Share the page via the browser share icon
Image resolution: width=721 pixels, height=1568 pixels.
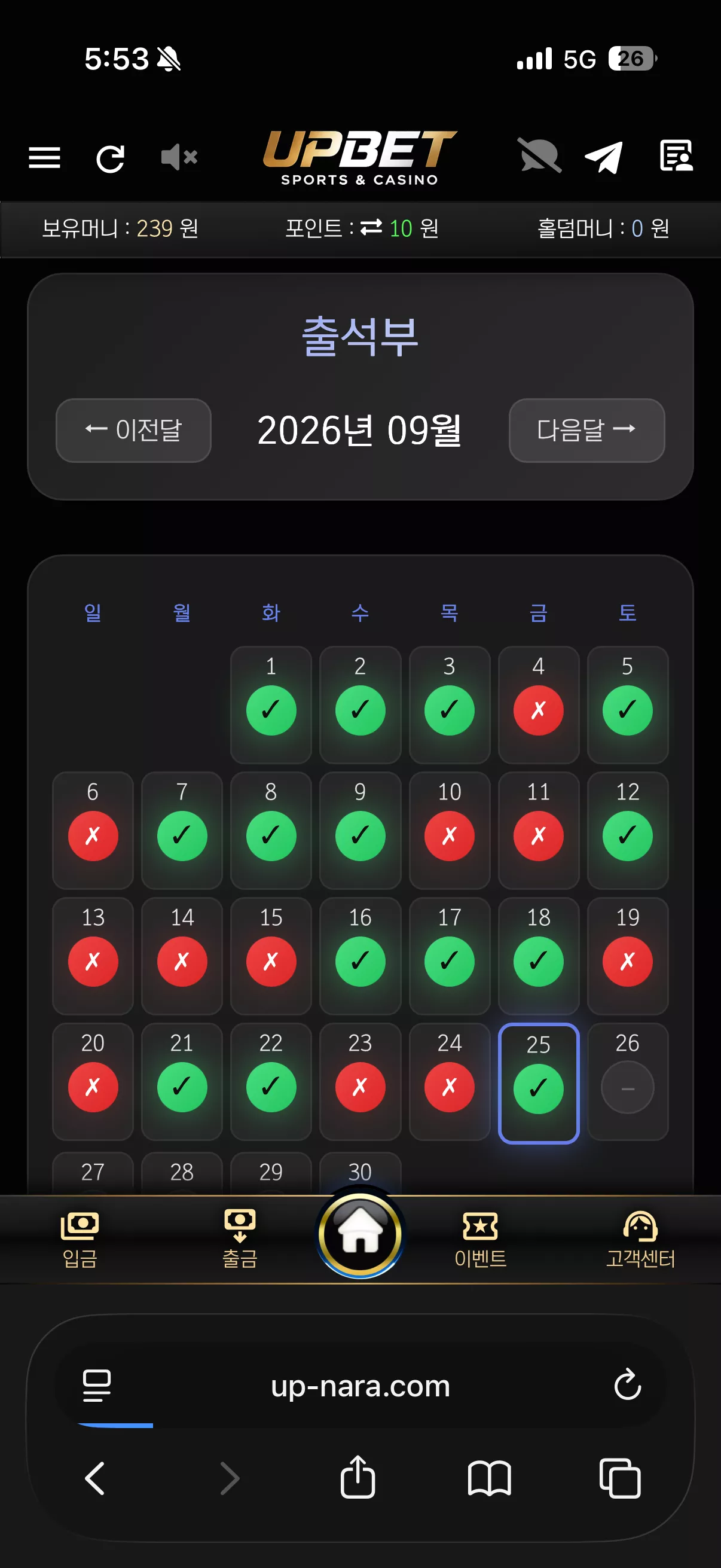358,1477
